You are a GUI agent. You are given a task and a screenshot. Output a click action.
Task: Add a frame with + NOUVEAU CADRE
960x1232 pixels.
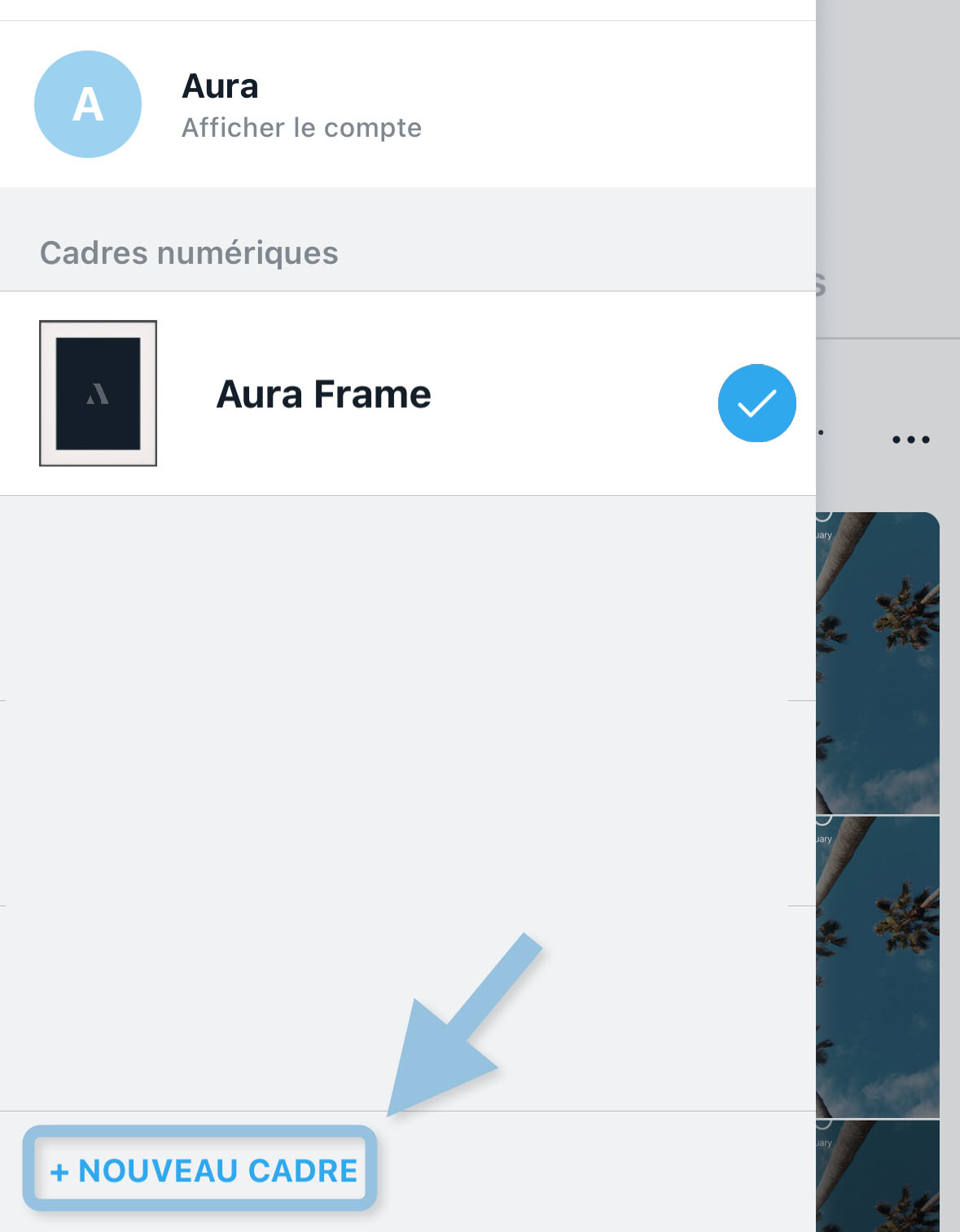click(x=203, y=1170)
